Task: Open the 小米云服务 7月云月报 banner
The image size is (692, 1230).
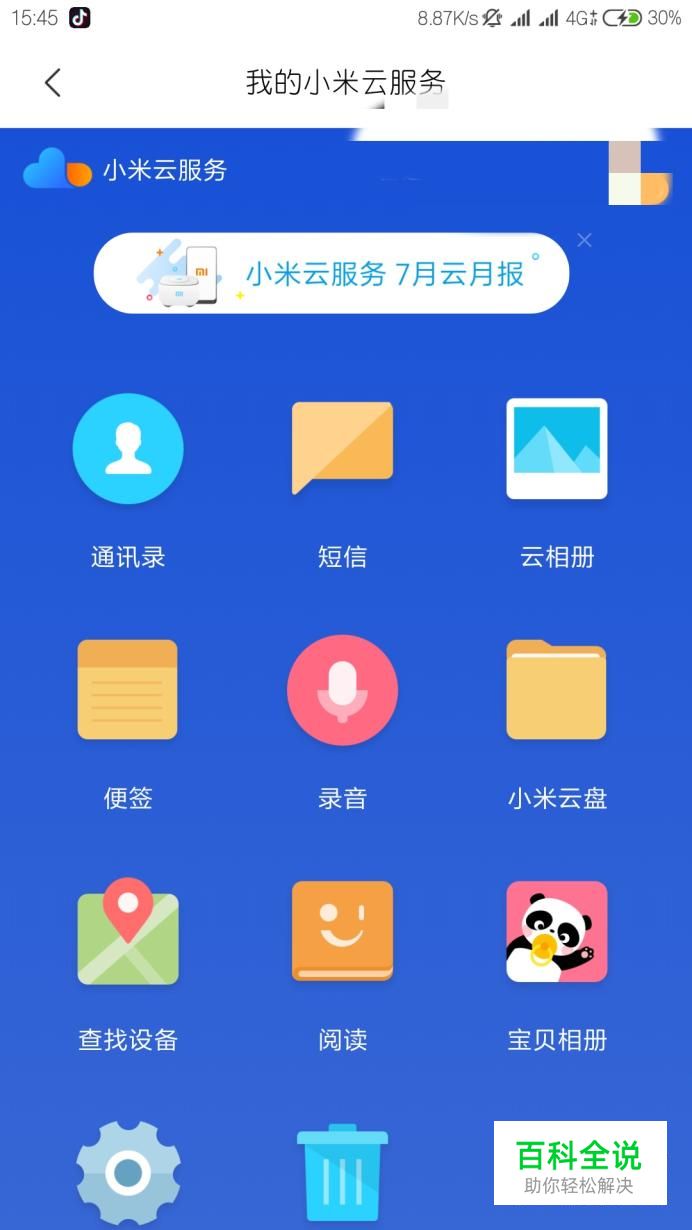Action: (331, 273)
